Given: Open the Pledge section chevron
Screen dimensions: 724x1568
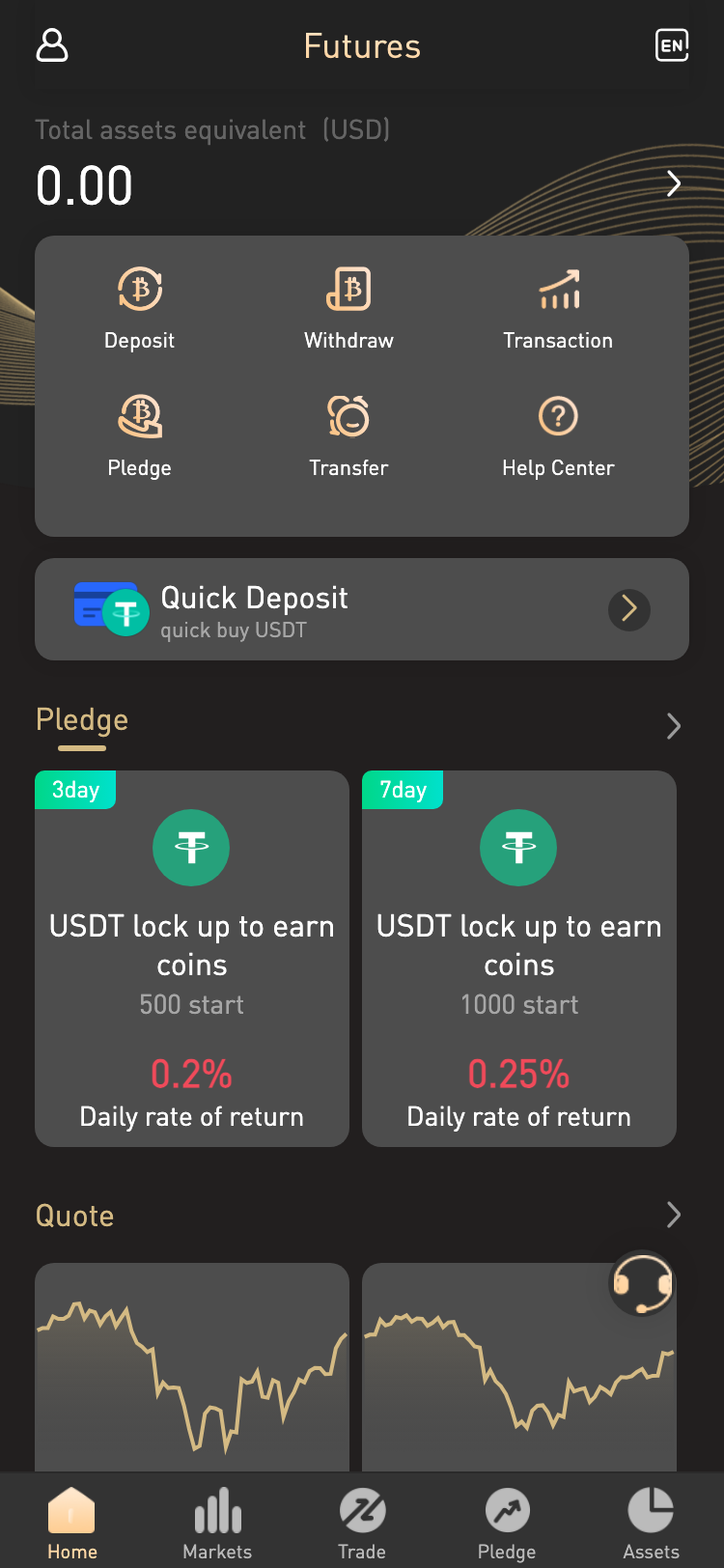Looking at the screenshot, I should point(674,726).
